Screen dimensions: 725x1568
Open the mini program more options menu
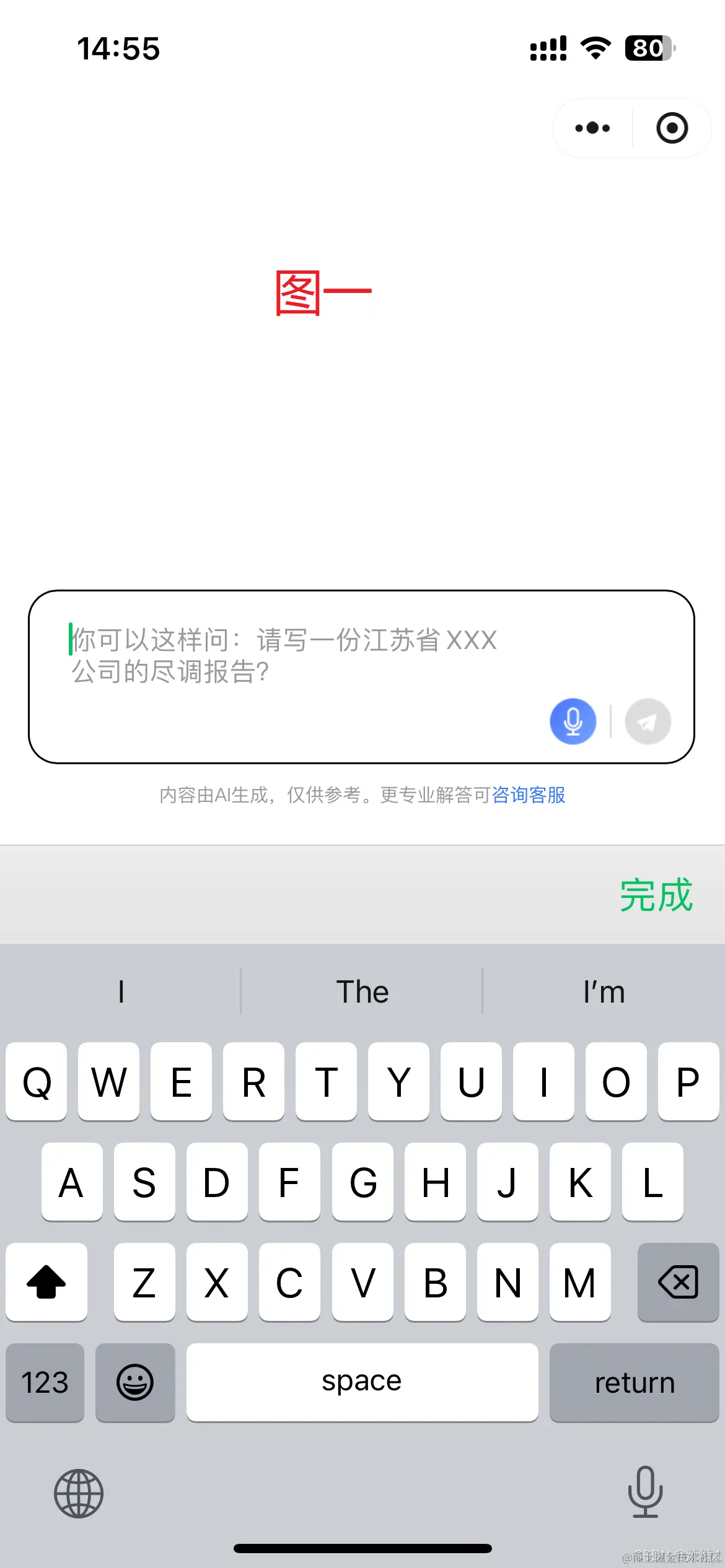pyautogui.click(x=592, y=128)
